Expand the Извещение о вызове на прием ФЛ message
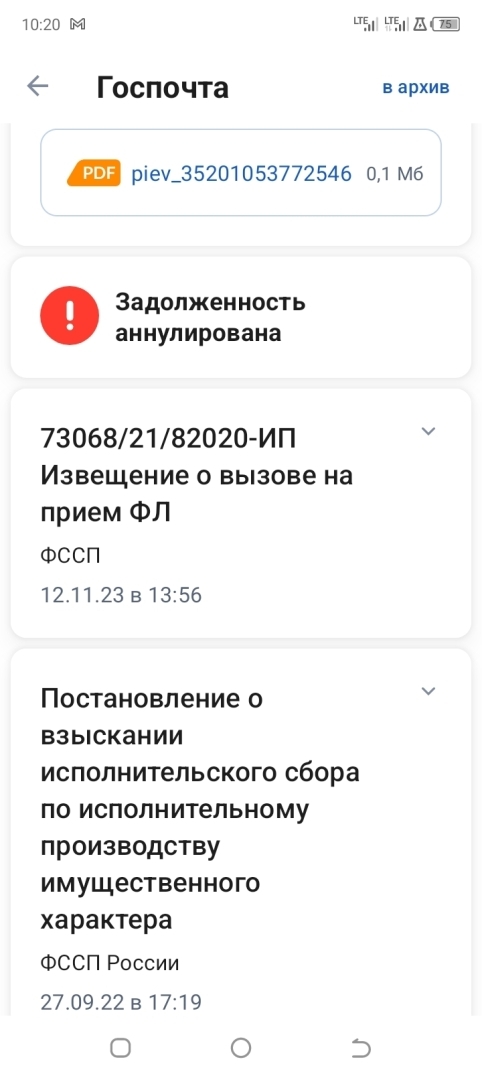 (x=428, y=431)
